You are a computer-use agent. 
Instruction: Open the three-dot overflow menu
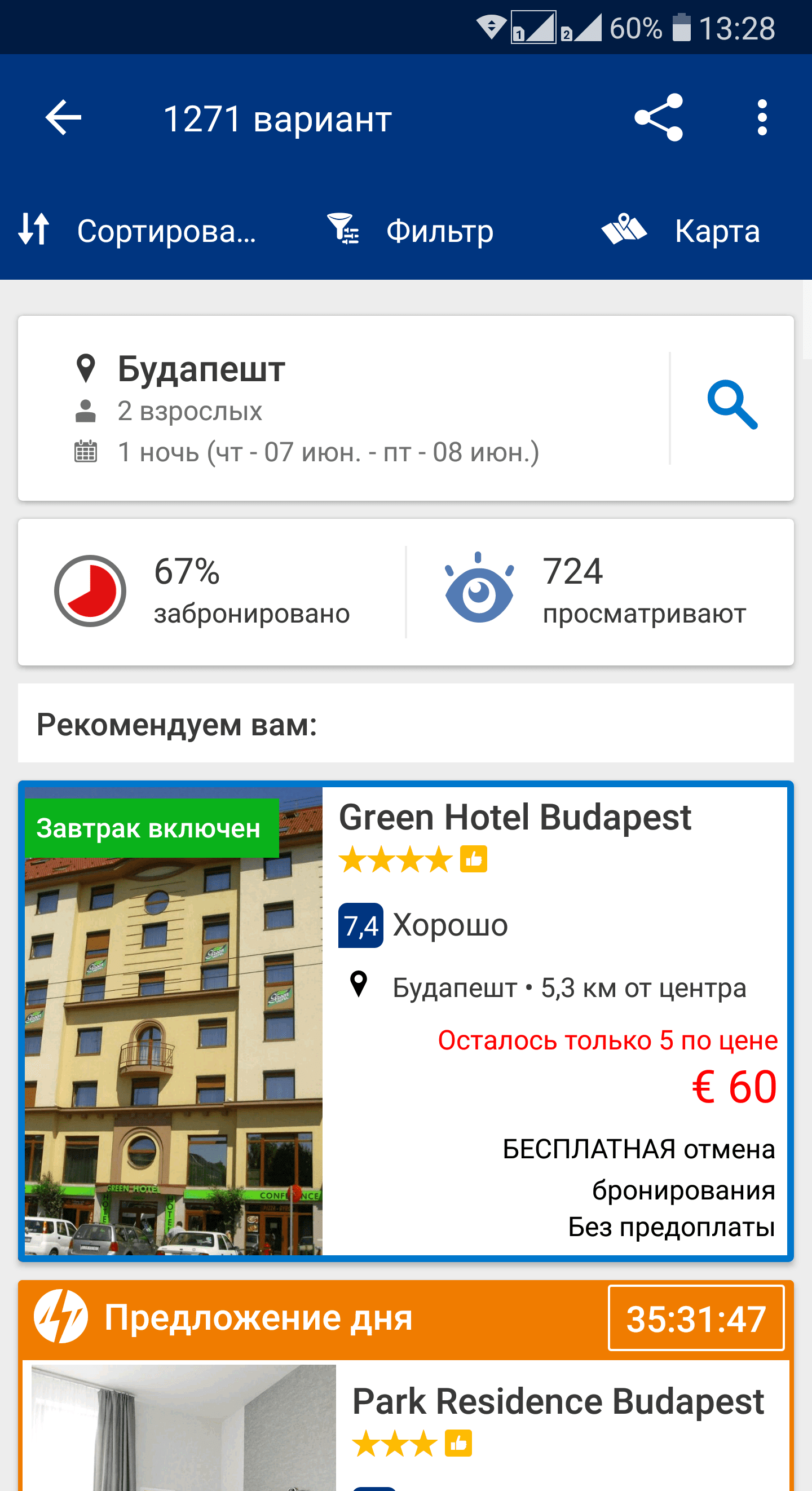point(762,117)
